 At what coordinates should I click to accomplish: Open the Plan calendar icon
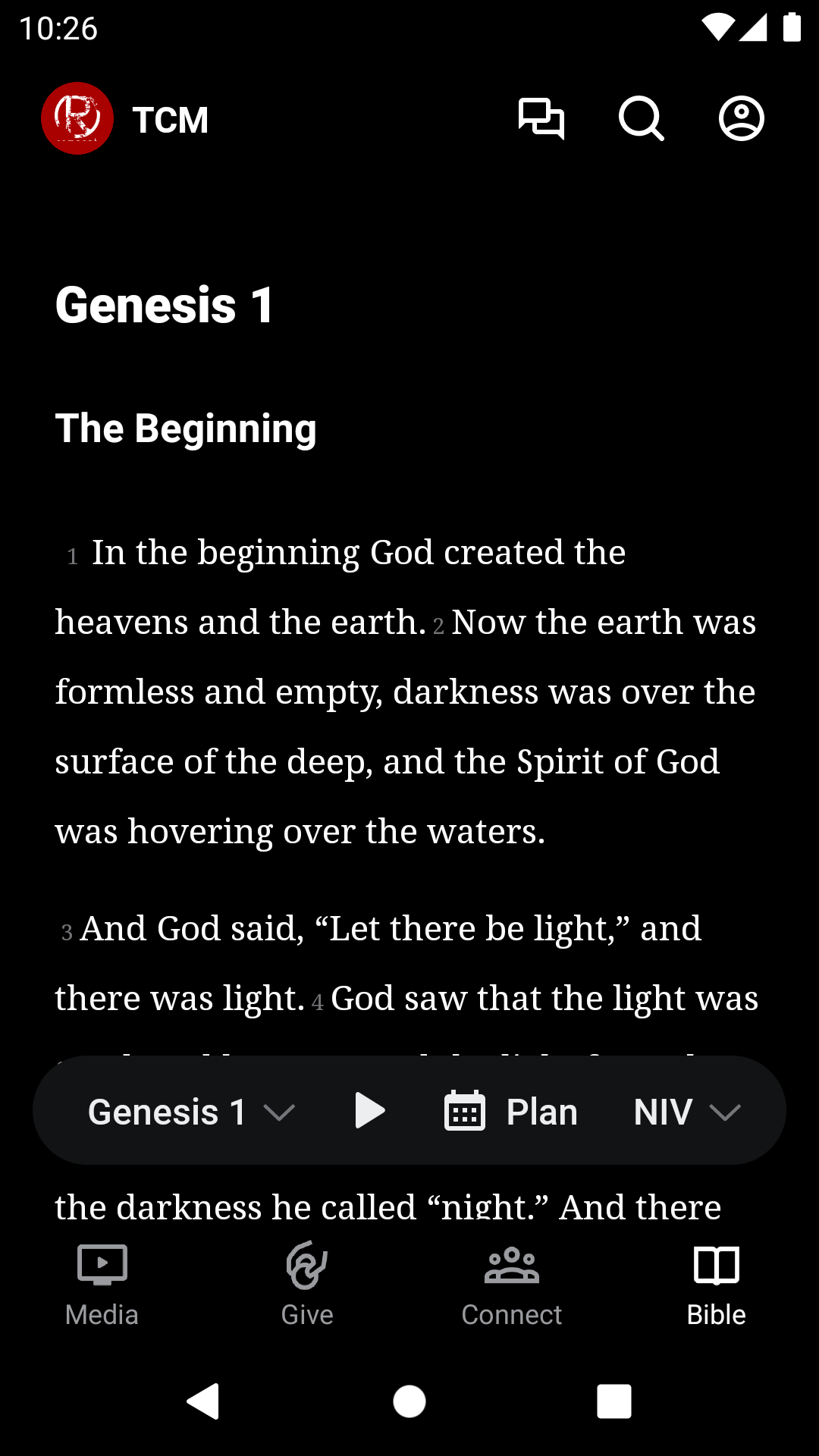point(465,1110)
